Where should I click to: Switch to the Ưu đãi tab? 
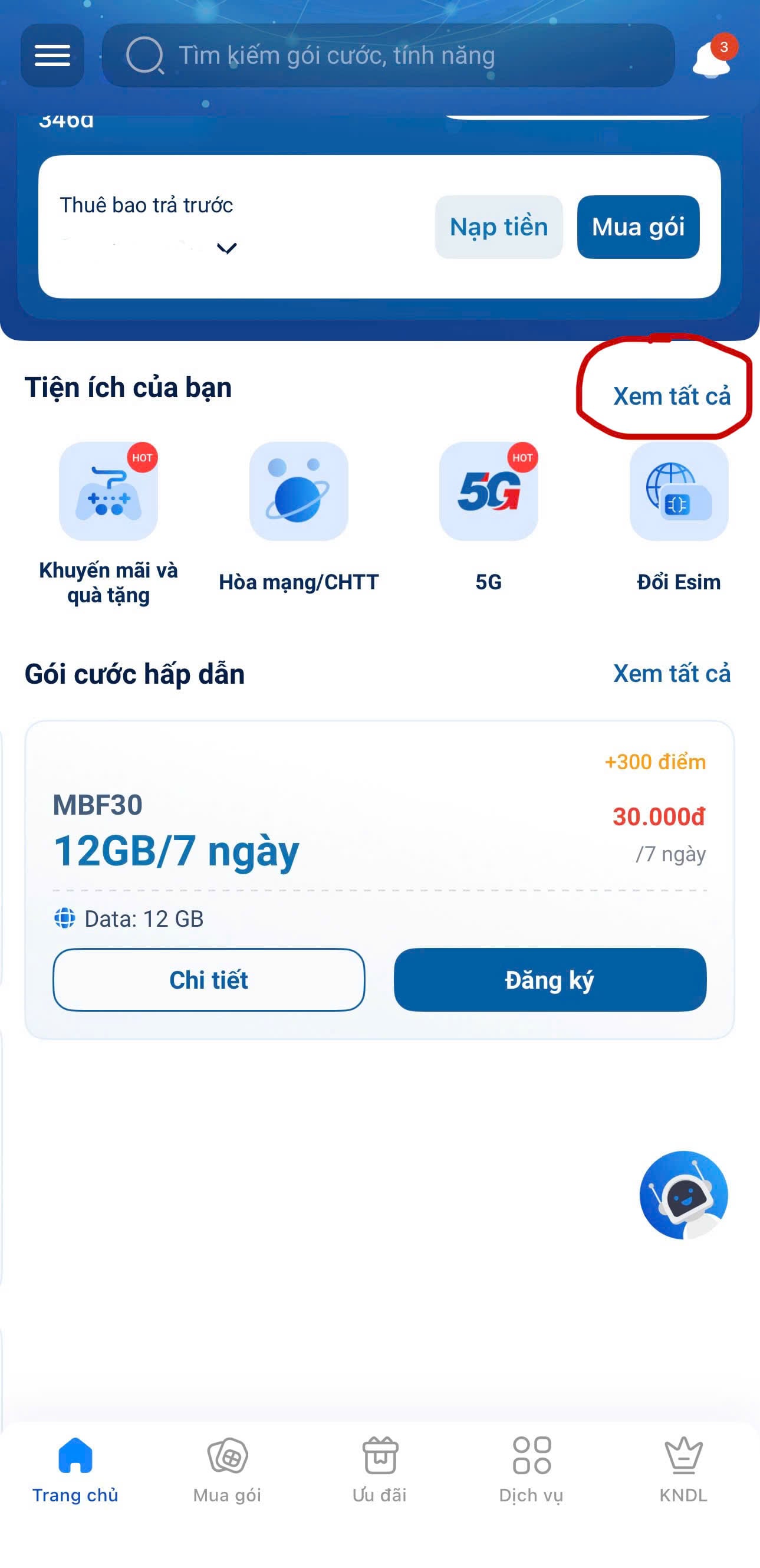coord(380,1470)
